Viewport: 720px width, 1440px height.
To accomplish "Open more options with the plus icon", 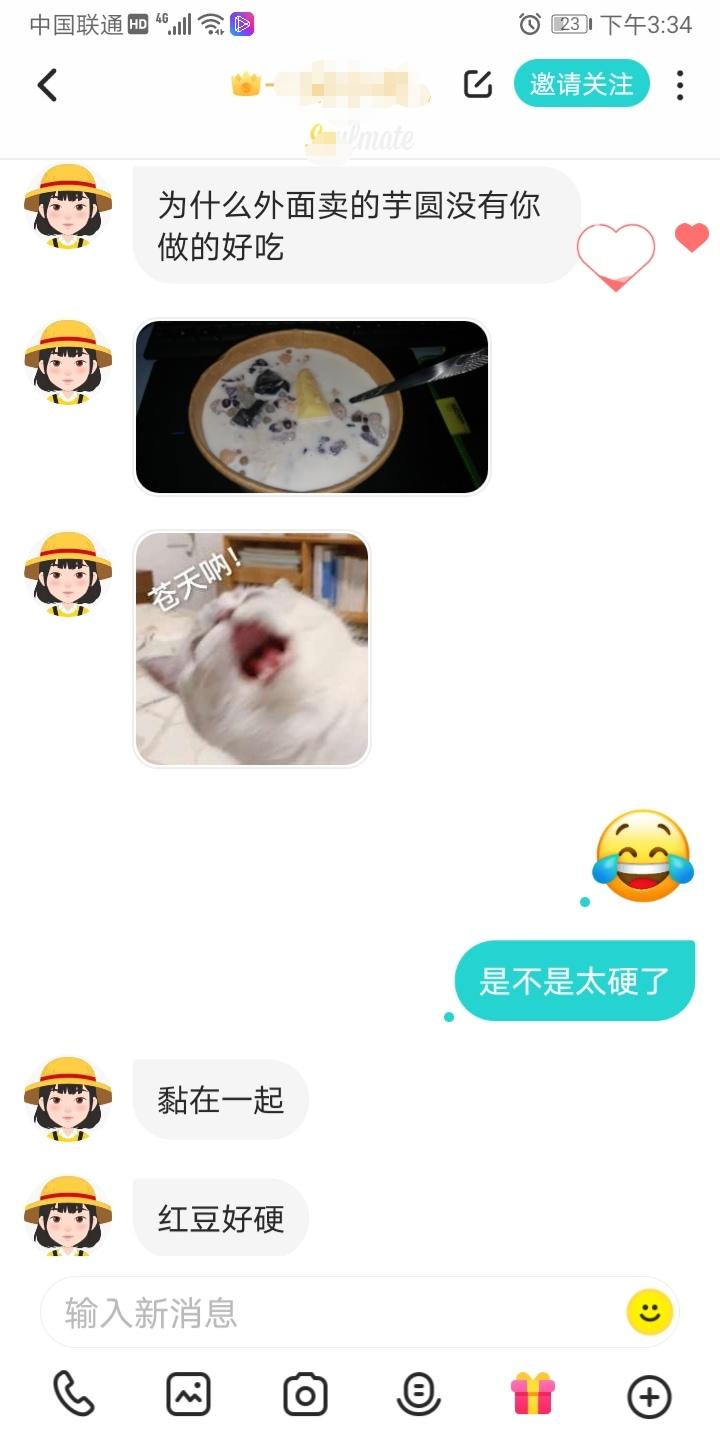I will pyautogui.click(x=649, y=1396).
